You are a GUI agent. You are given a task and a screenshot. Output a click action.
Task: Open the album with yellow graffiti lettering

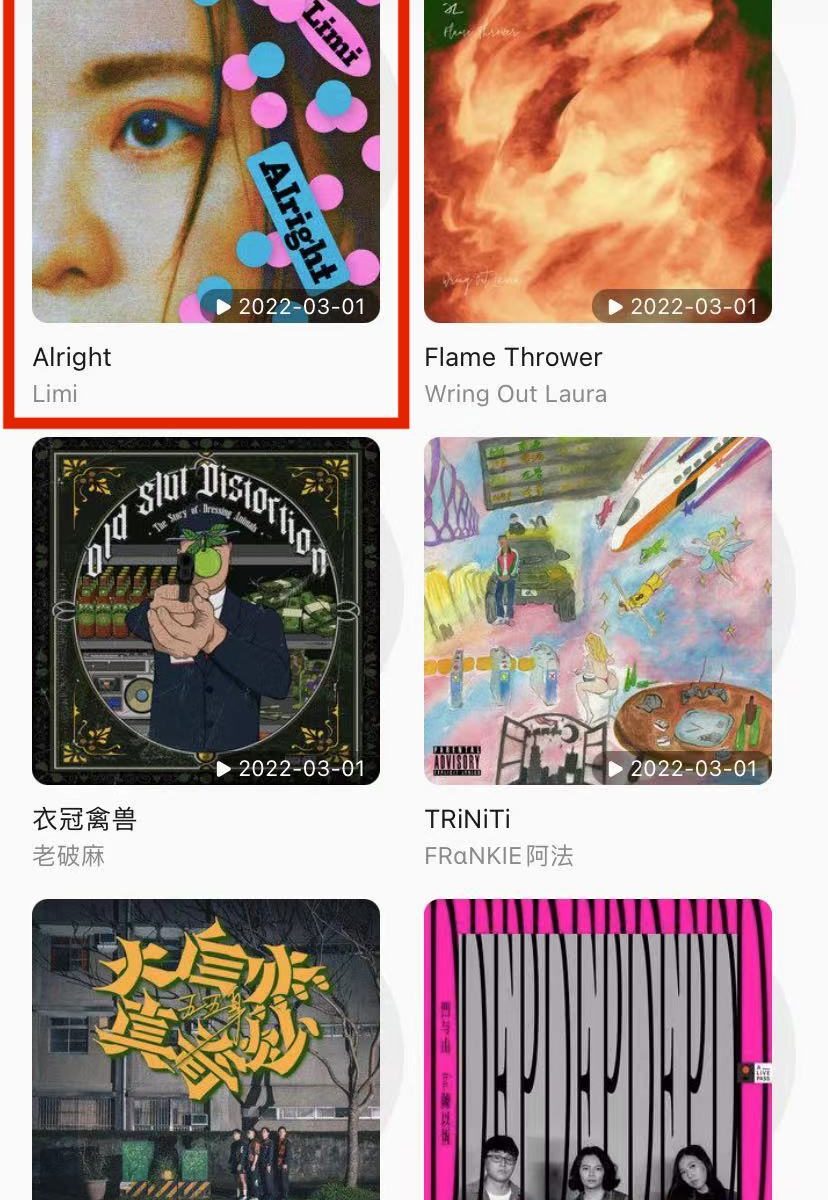pyautogui.click(x=205, y=1050)
